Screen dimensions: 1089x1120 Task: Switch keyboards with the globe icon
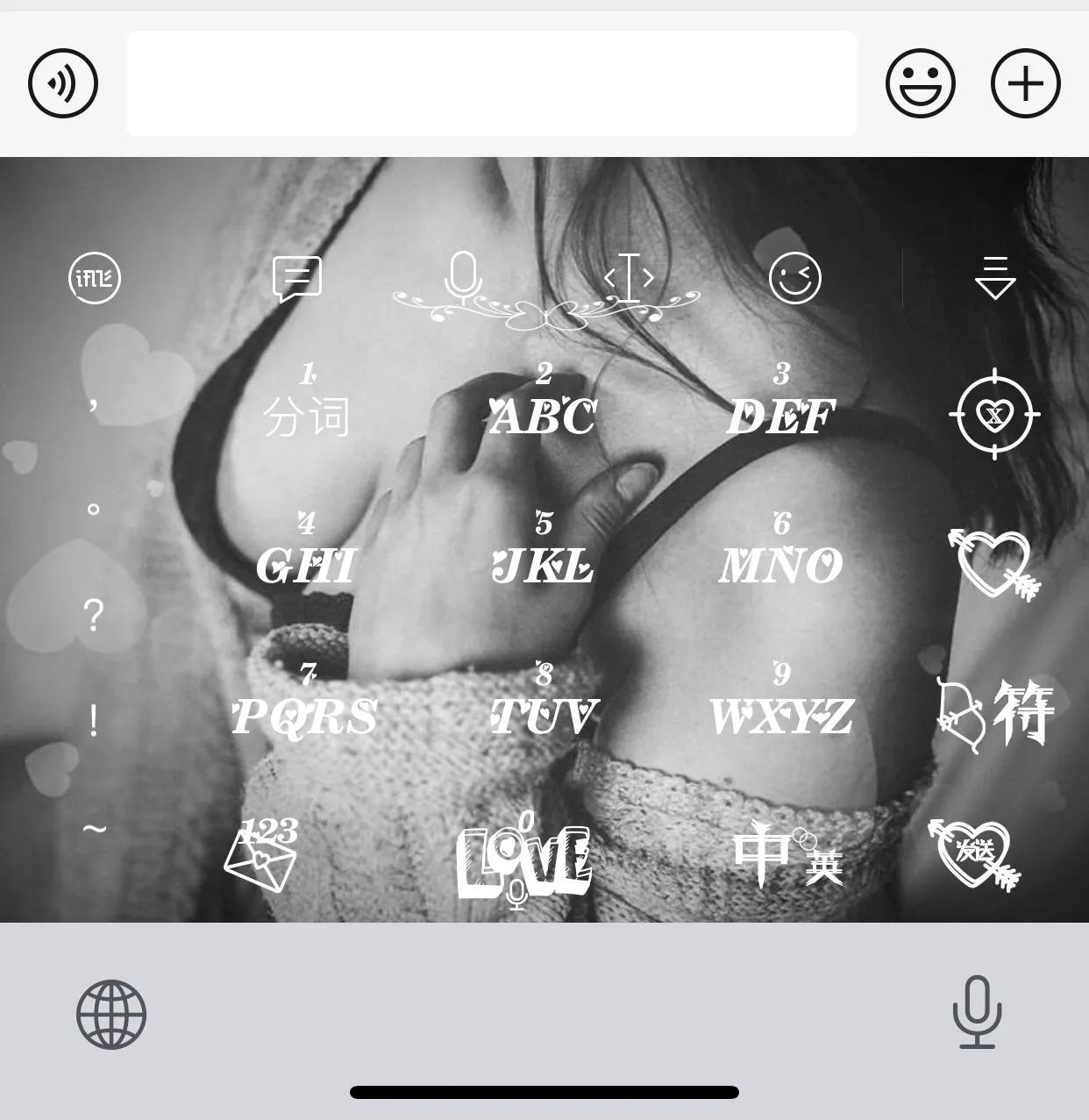pyautogui.click(x=111, y=1015)
